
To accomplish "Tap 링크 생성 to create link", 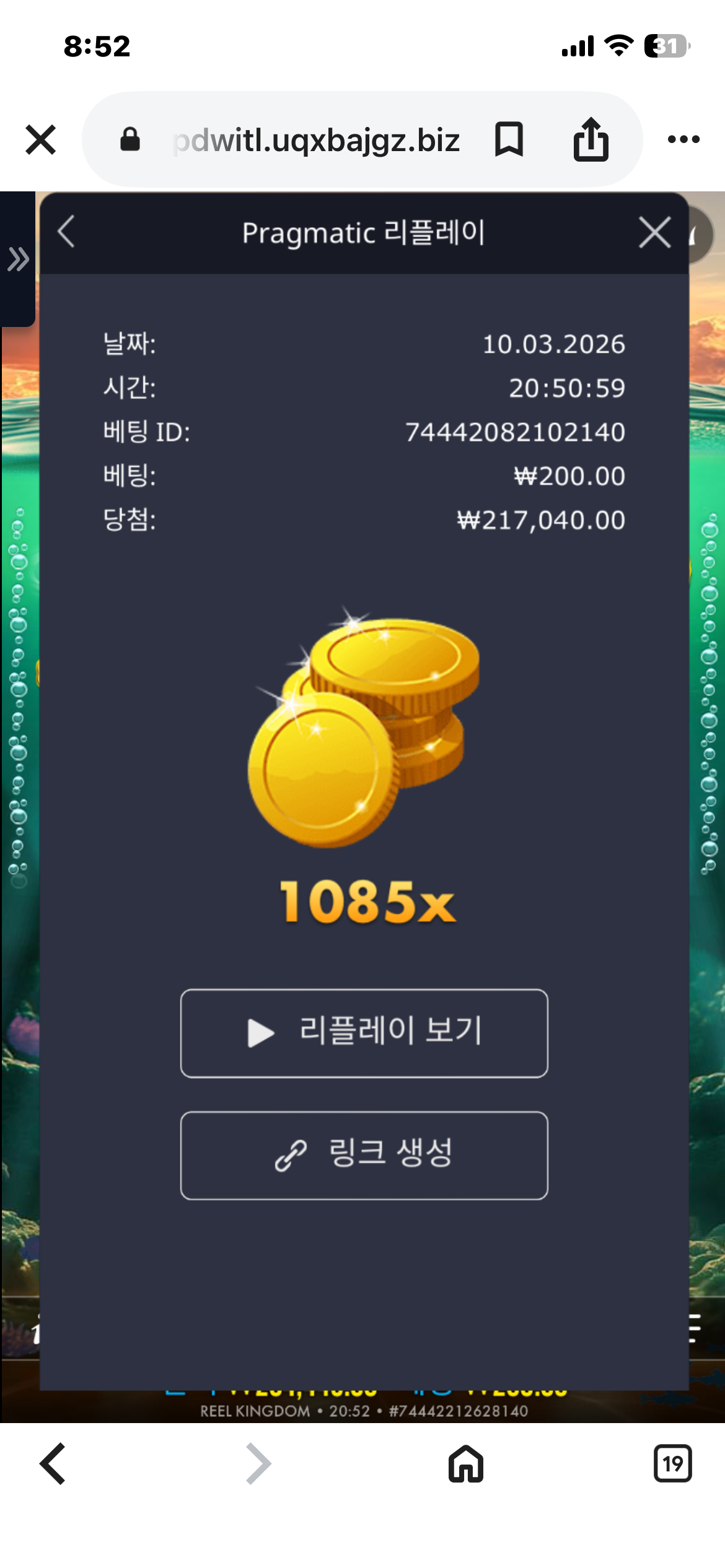I will 364,1155.
